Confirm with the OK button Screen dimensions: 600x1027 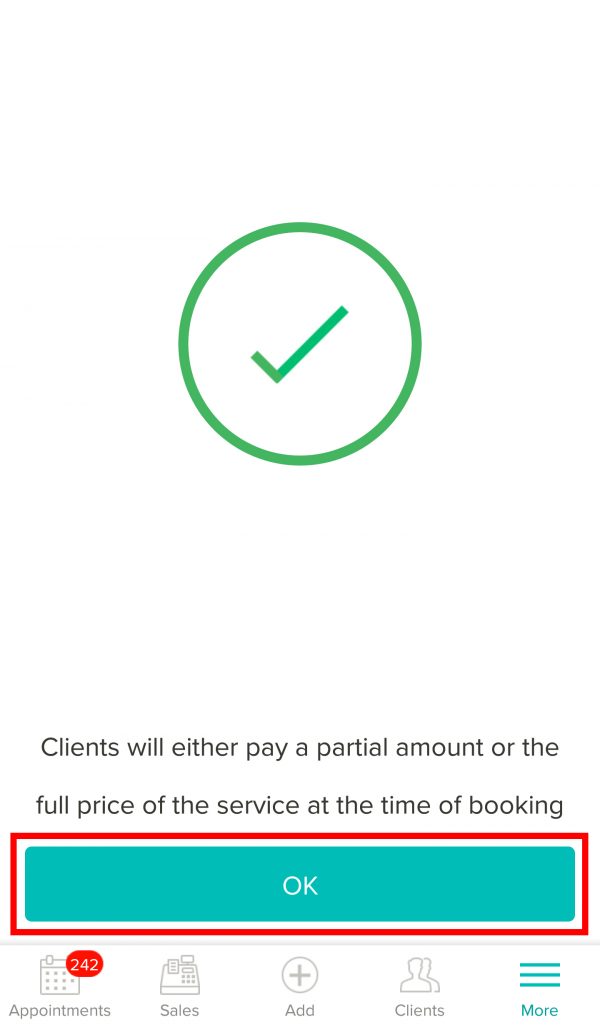(300, 884)
